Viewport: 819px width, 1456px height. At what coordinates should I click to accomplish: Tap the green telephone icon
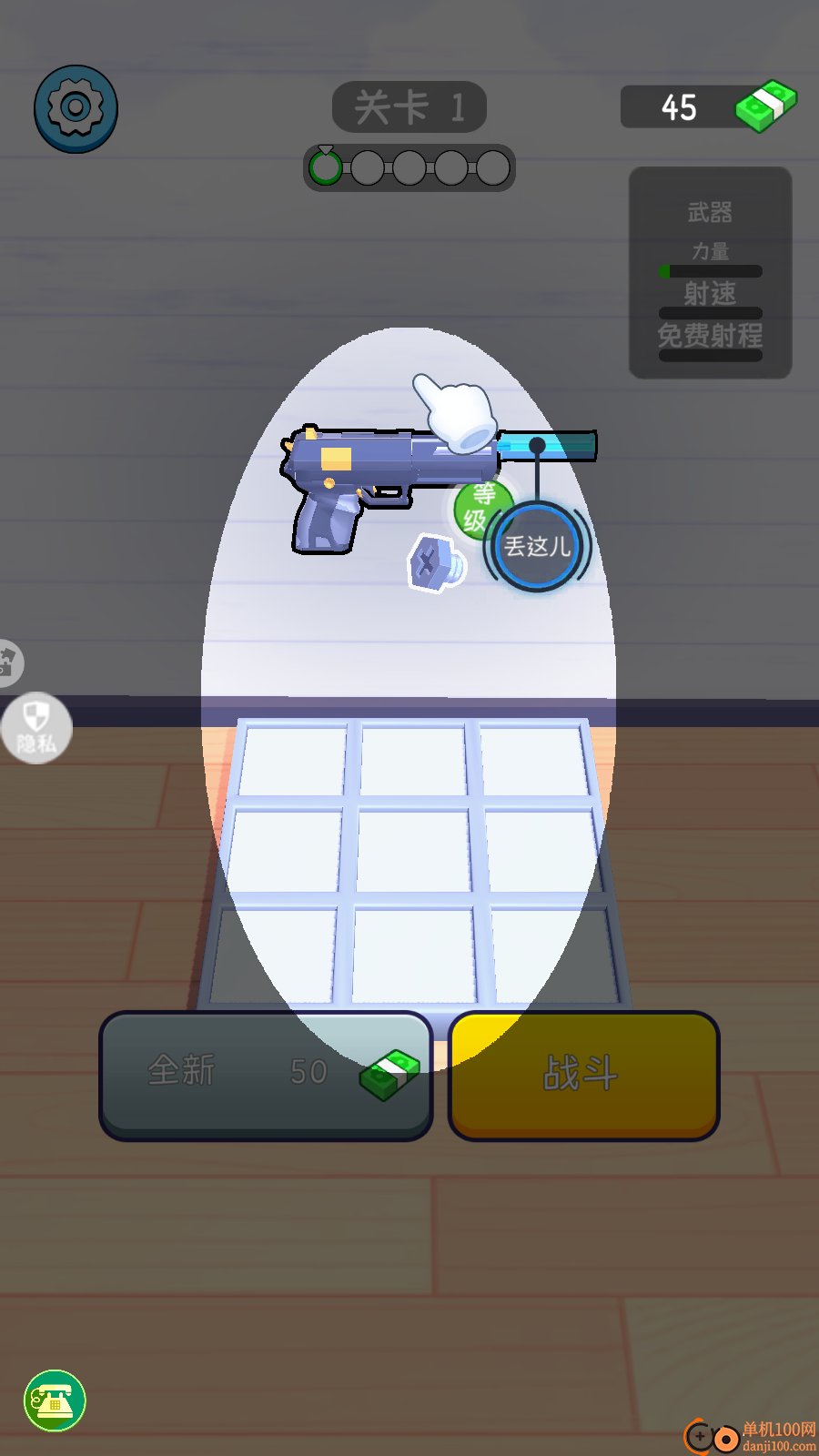(x=55, y=1400)
